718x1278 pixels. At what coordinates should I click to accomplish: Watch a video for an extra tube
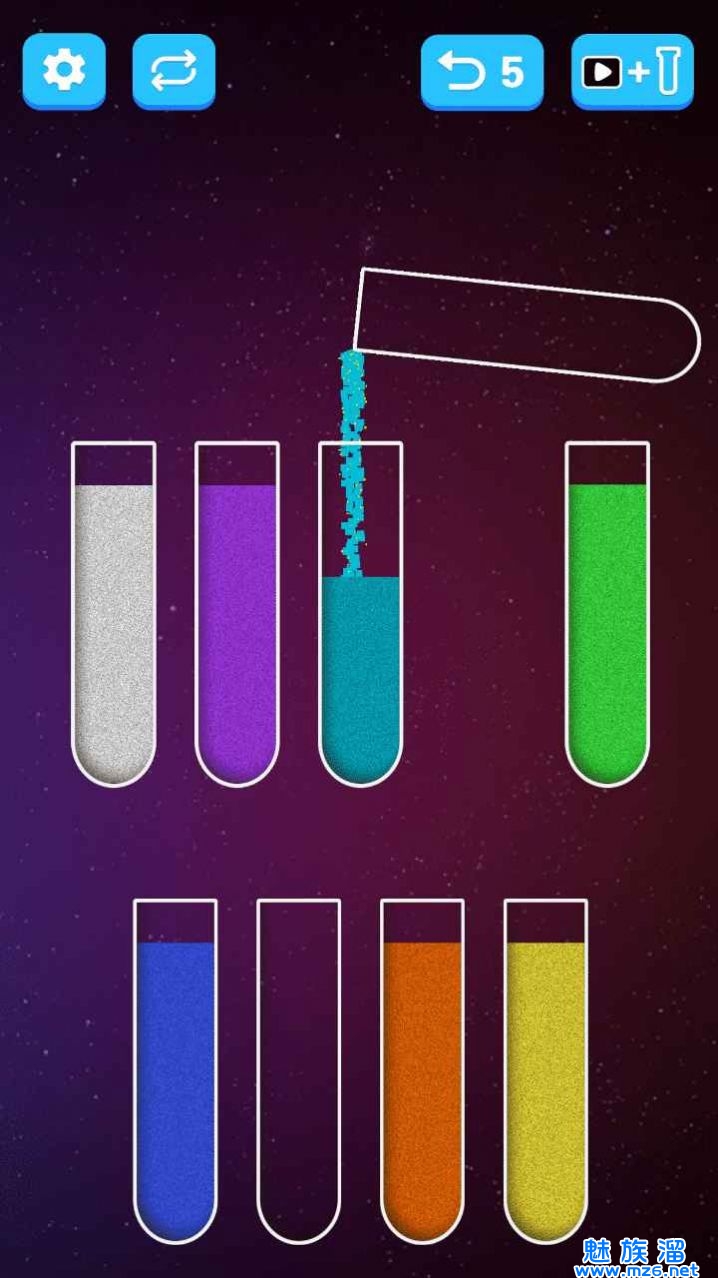point(632,71)
